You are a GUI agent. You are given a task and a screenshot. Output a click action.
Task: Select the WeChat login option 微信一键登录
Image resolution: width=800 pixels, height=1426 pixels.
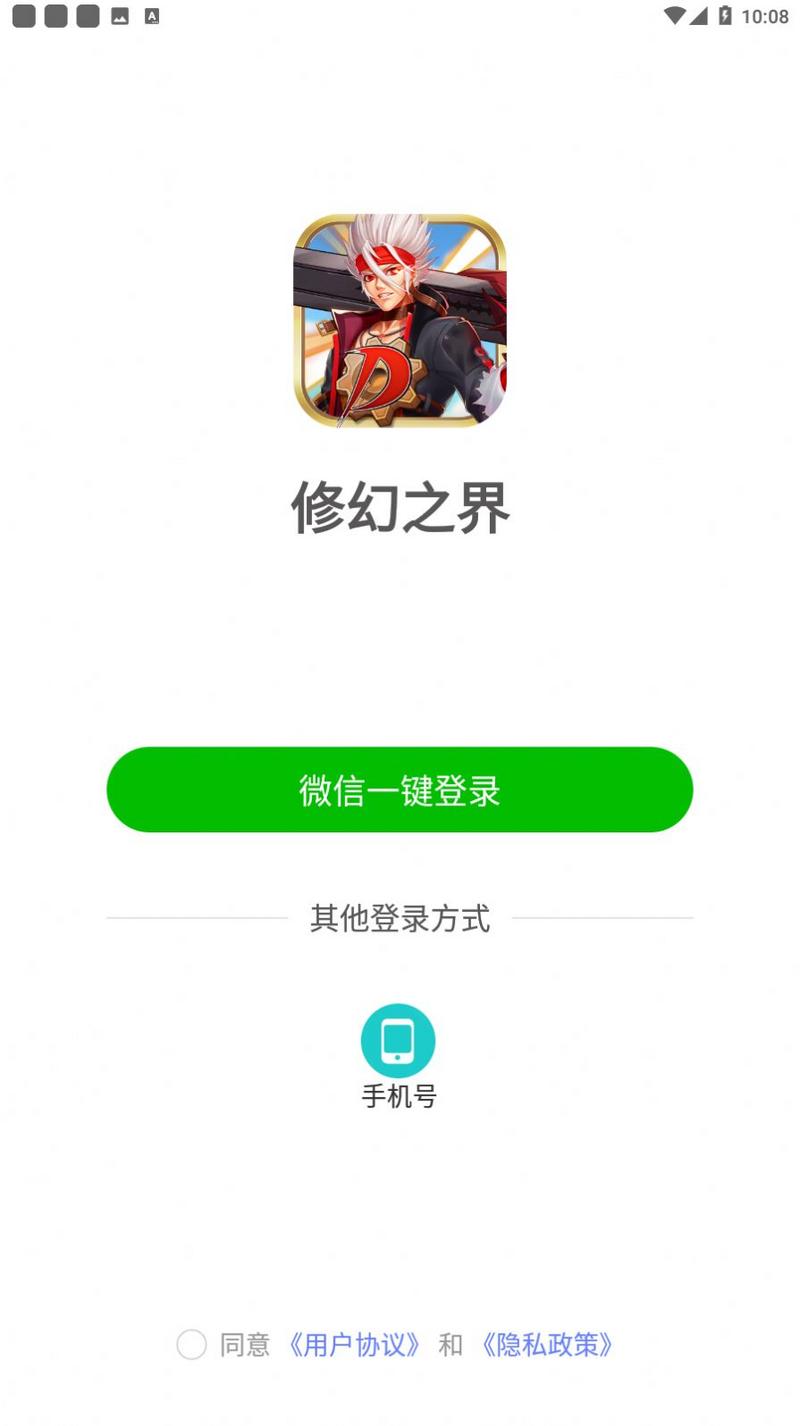(399, 790)
